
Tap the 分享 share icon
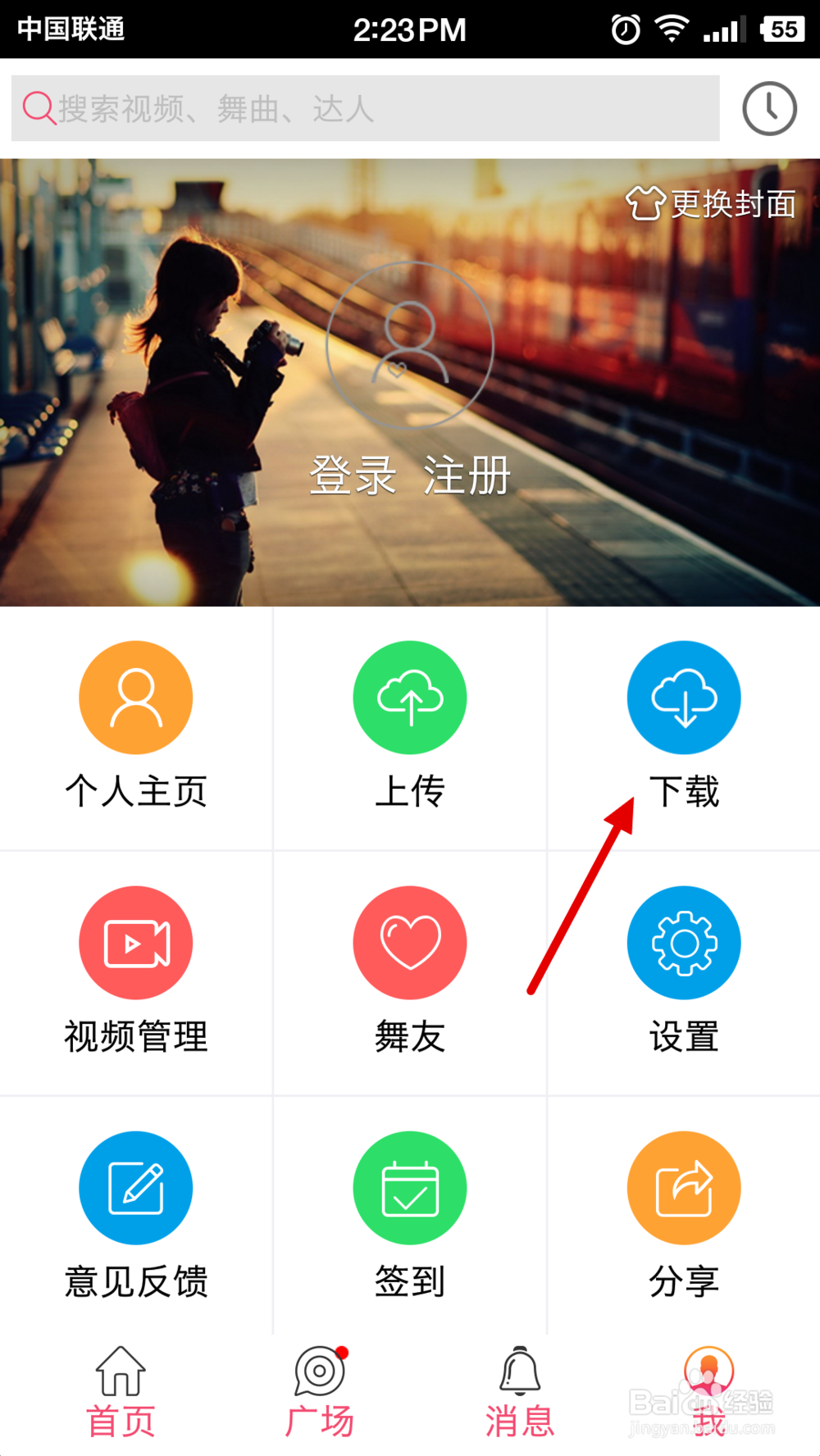[684, 1186]
